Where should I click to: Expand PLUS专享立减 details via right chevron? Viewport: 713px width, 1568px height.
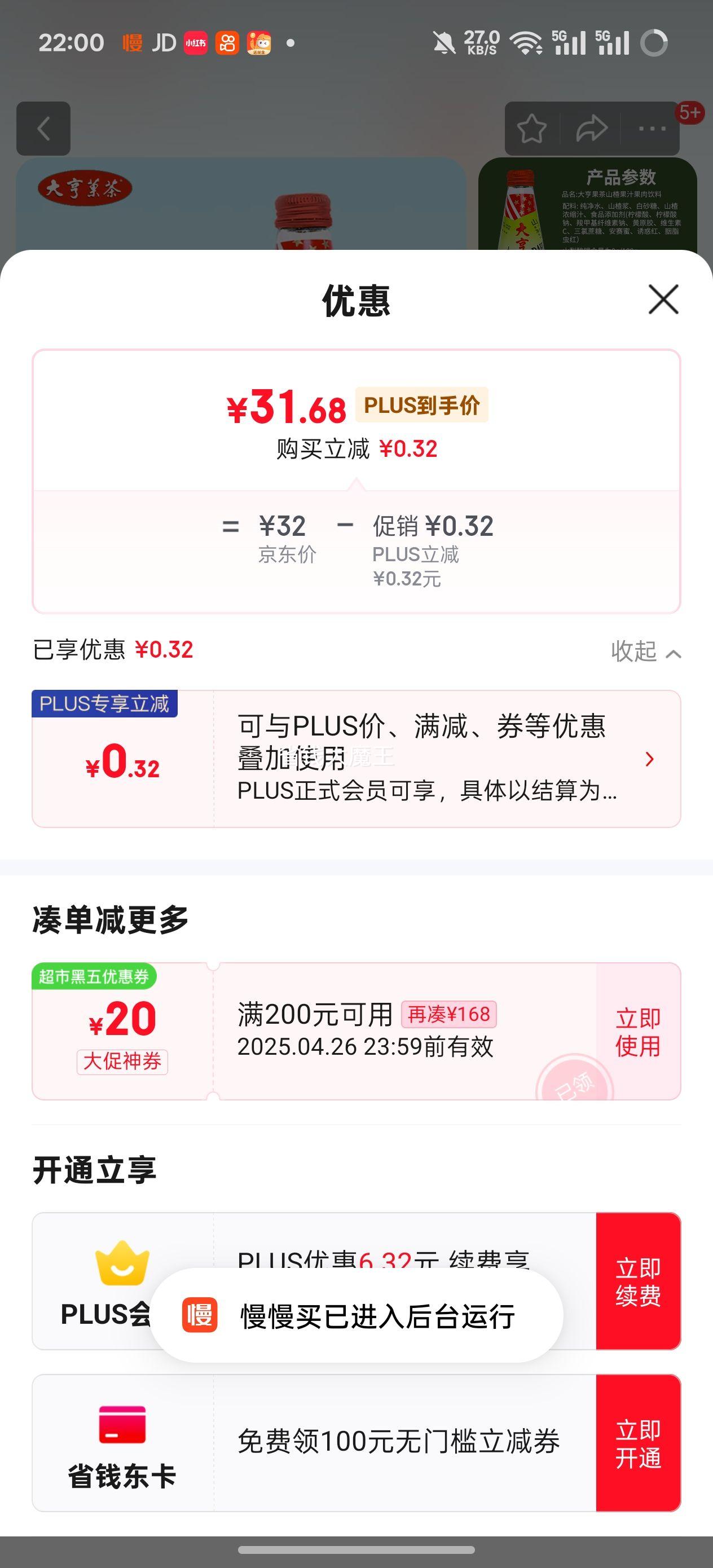pos(650,759)
